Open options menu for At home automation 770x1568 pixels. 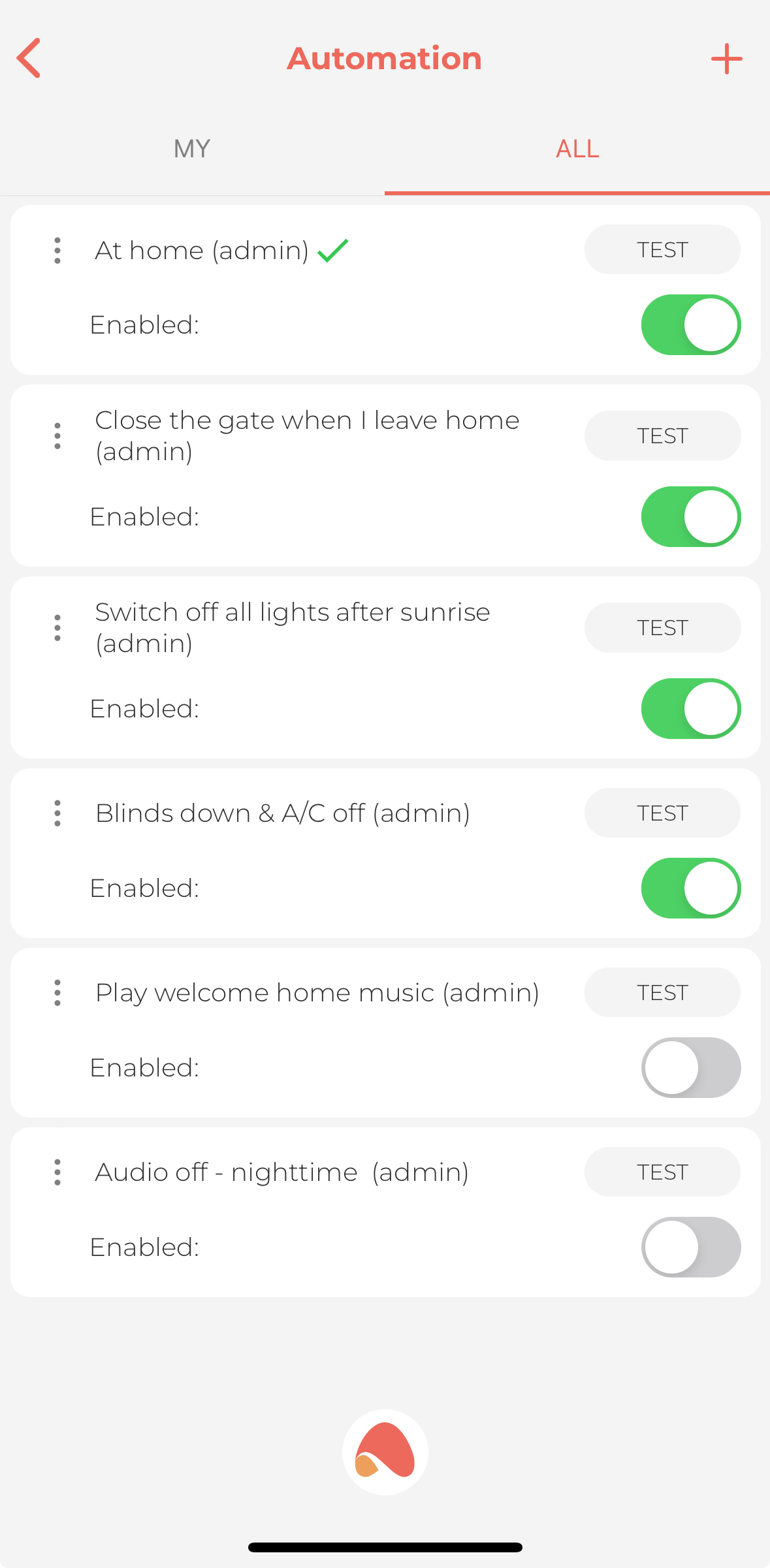pos(57,250)
